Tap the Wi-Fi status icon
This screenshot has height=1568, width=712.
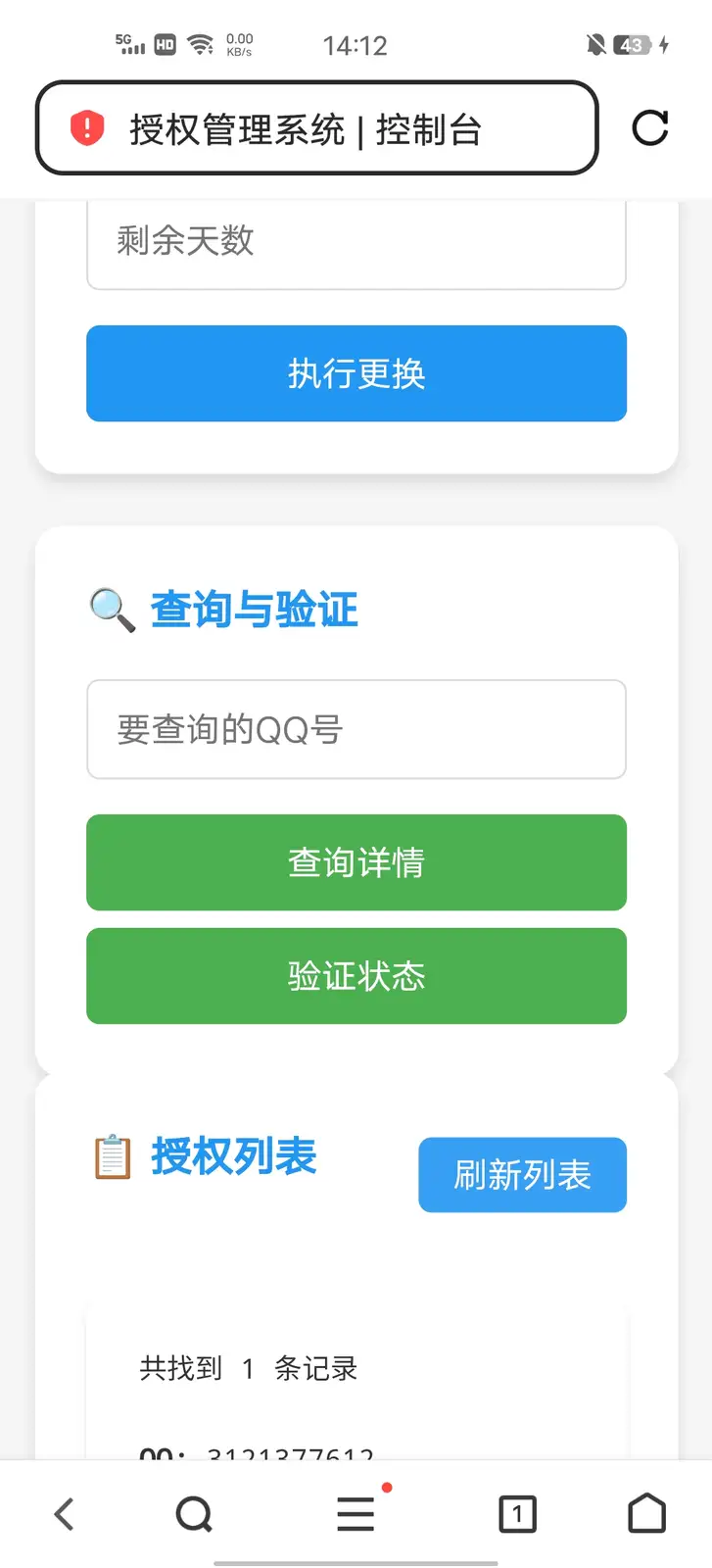pos(199,42)
